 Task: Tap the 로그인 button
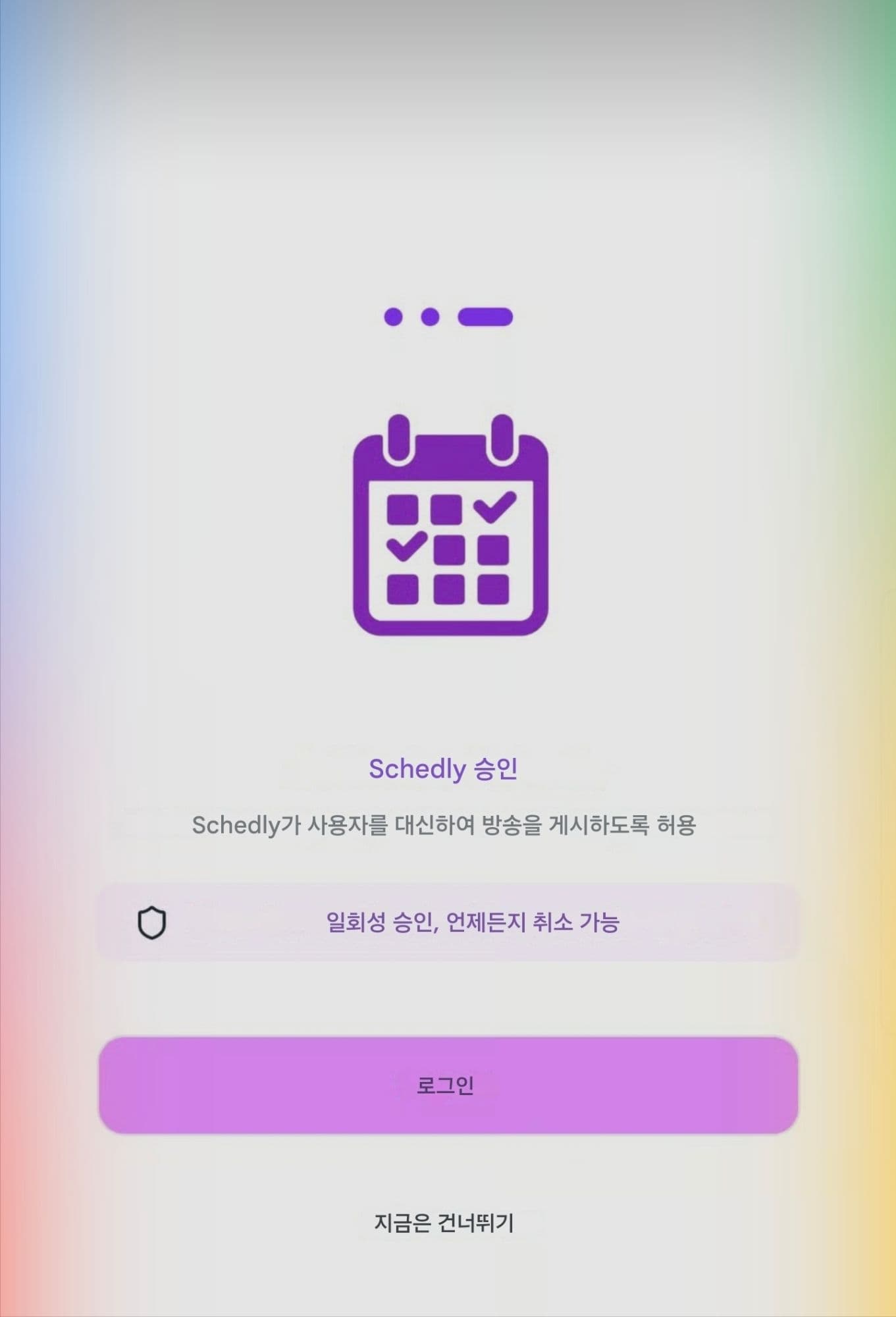[x=448, y=1085]
